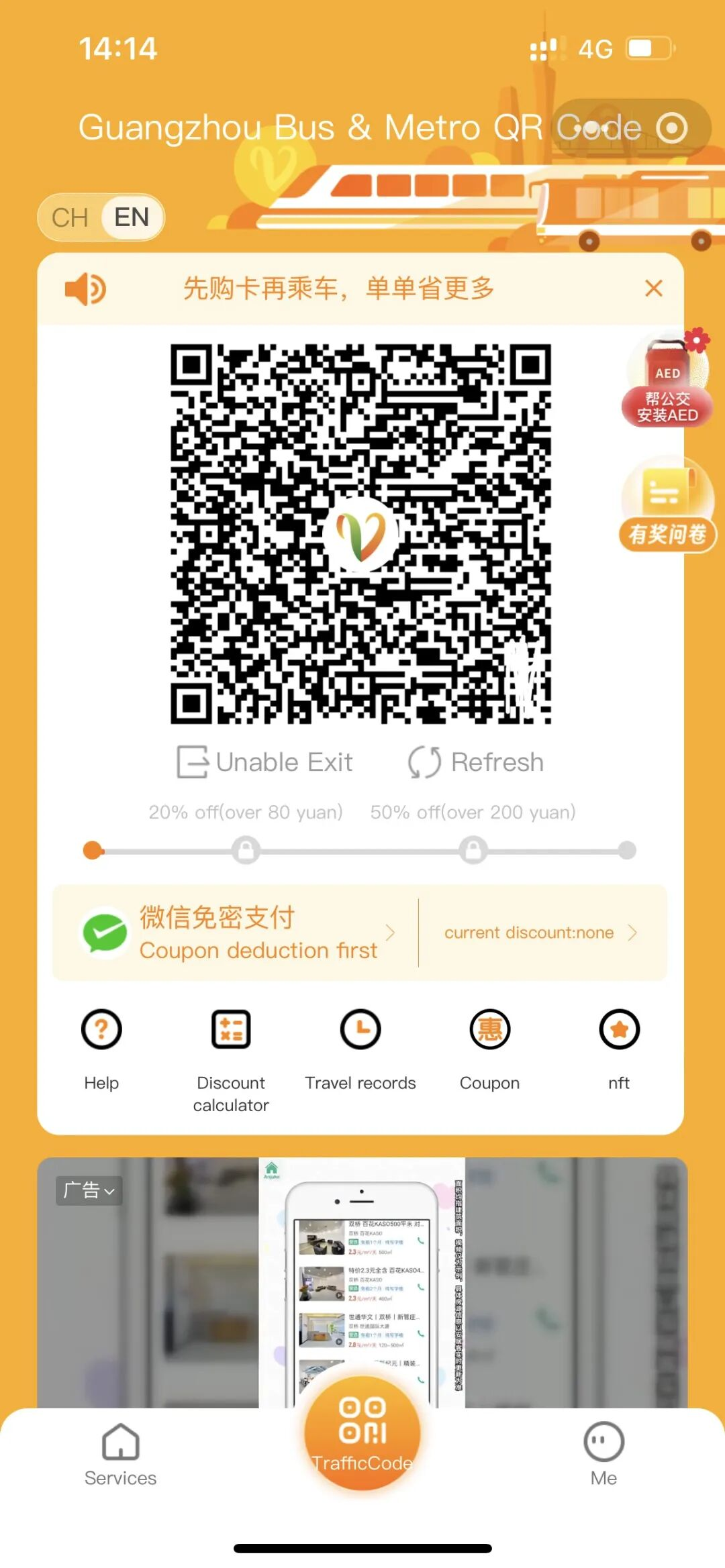This screenshot has width=725, height=1568.
Task: Tap Unable Exit option
Action: pyautogui.click(x=265, y=762)
